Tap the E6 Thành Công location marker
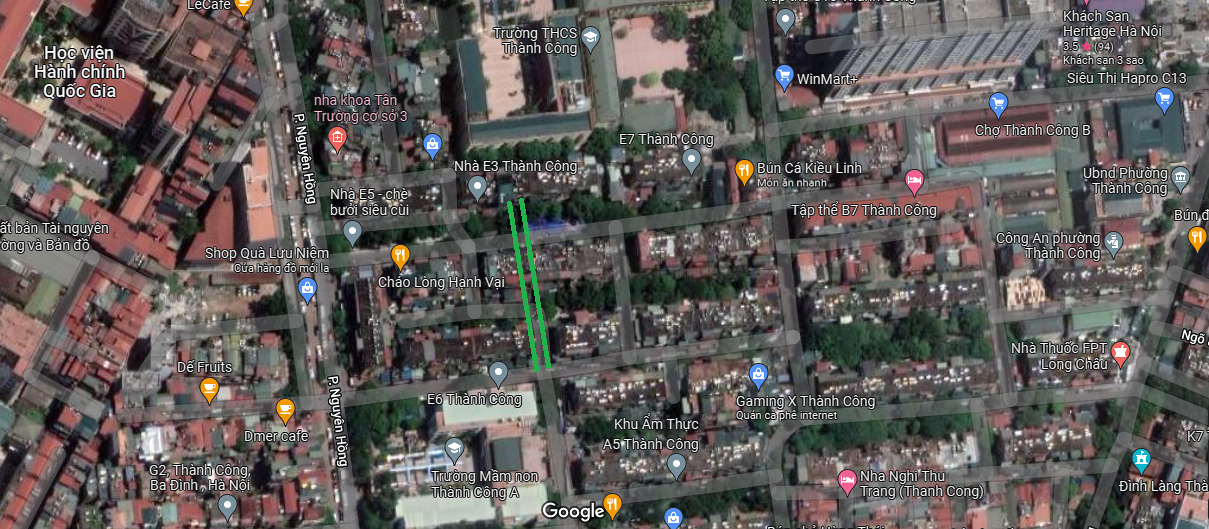 pyautogui.click(x=498, y=374)
